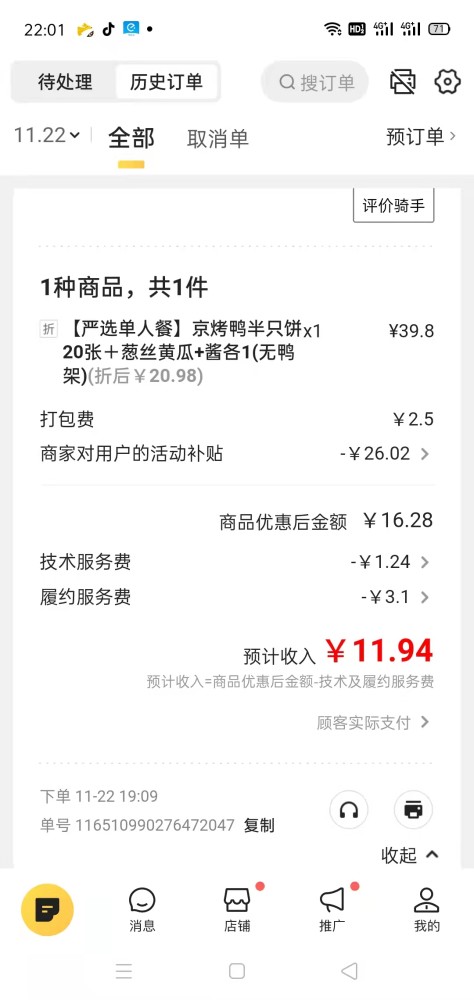474x1000 pixels.
Task: Tap the printer status icon beside search
Action: pyautogui.click(x=403, y=82)
